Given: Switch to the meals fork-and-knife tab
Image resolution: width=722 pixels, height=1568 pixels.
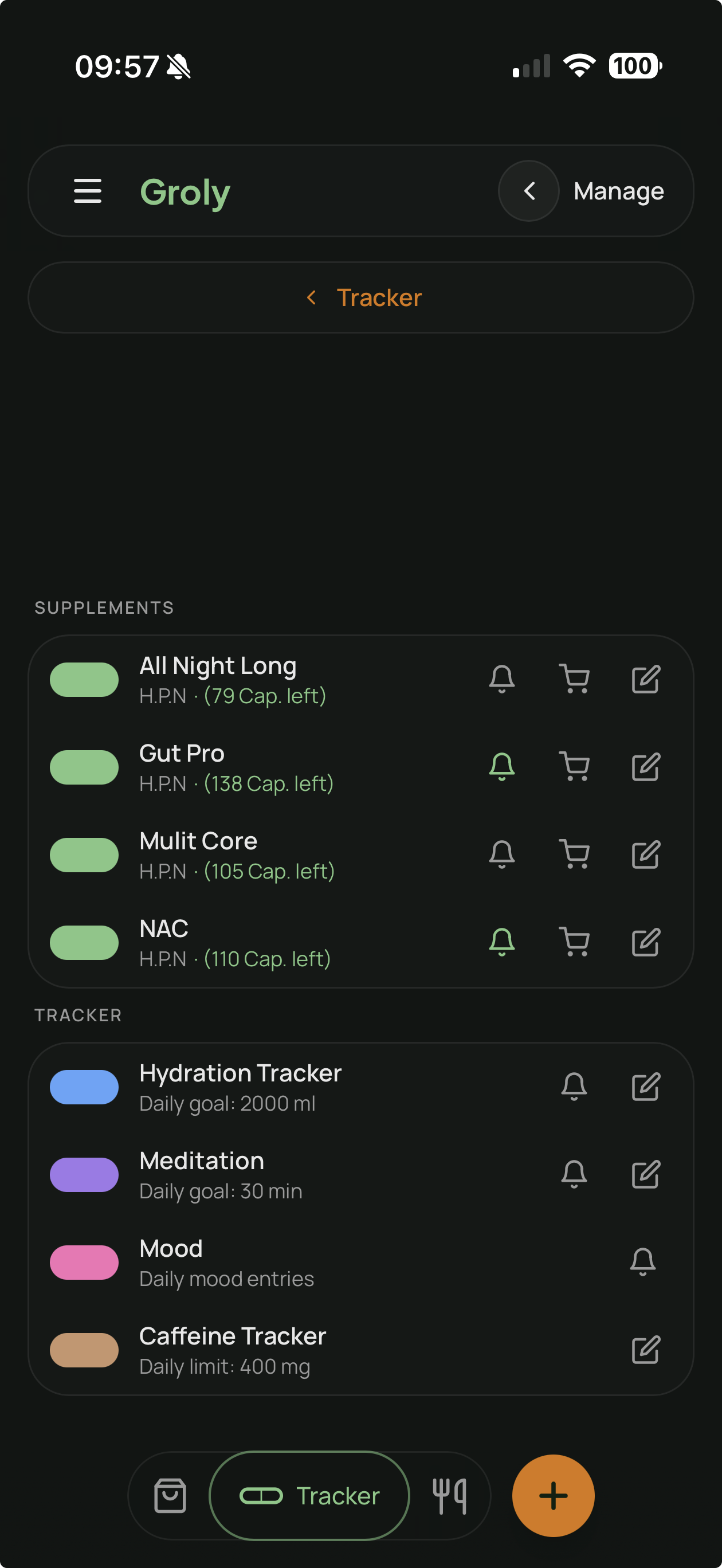Looking at the screenshot, I should point(449,1496).
